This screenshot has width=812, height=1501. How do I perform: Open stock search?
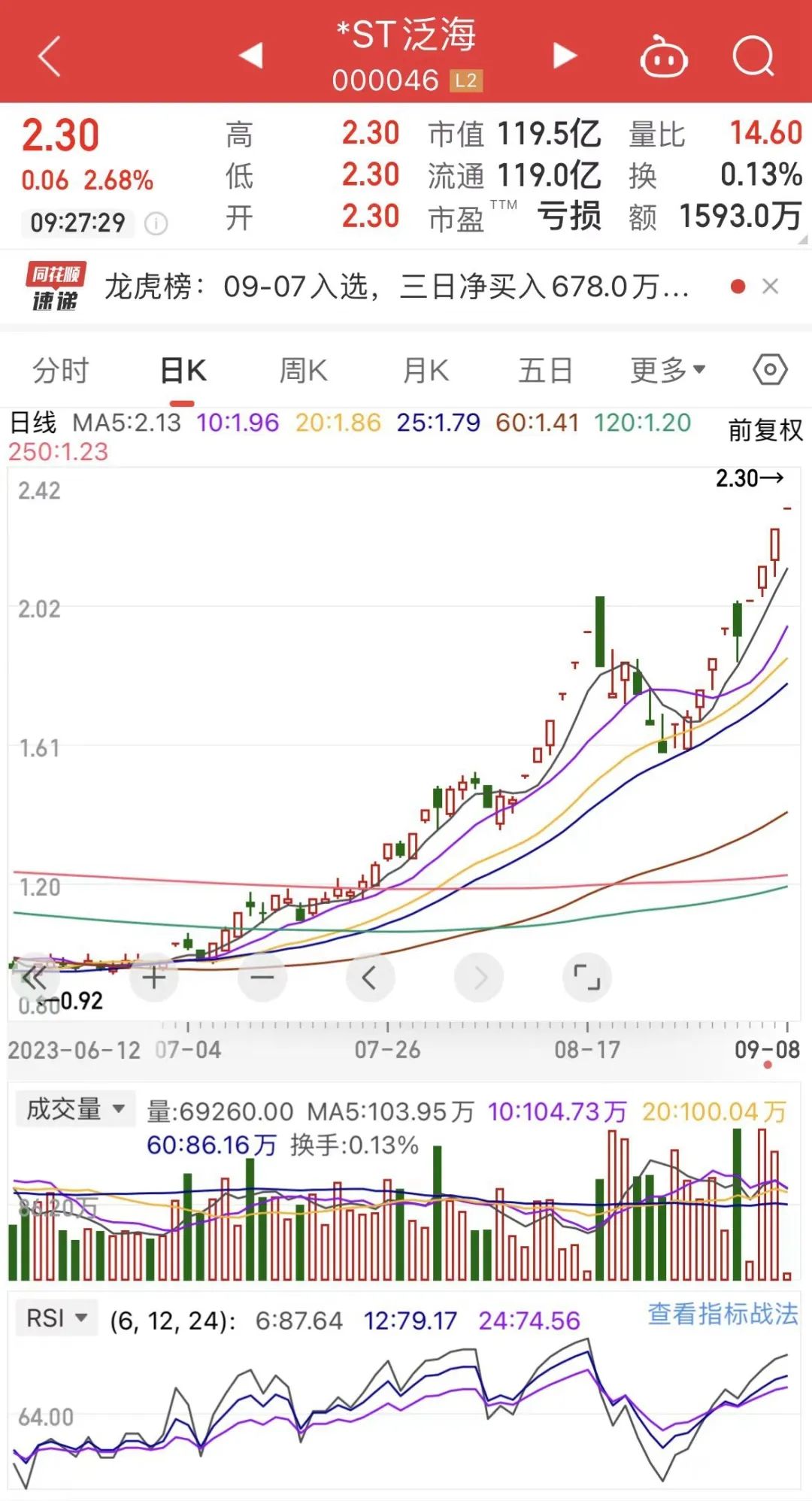click(753, 57)
